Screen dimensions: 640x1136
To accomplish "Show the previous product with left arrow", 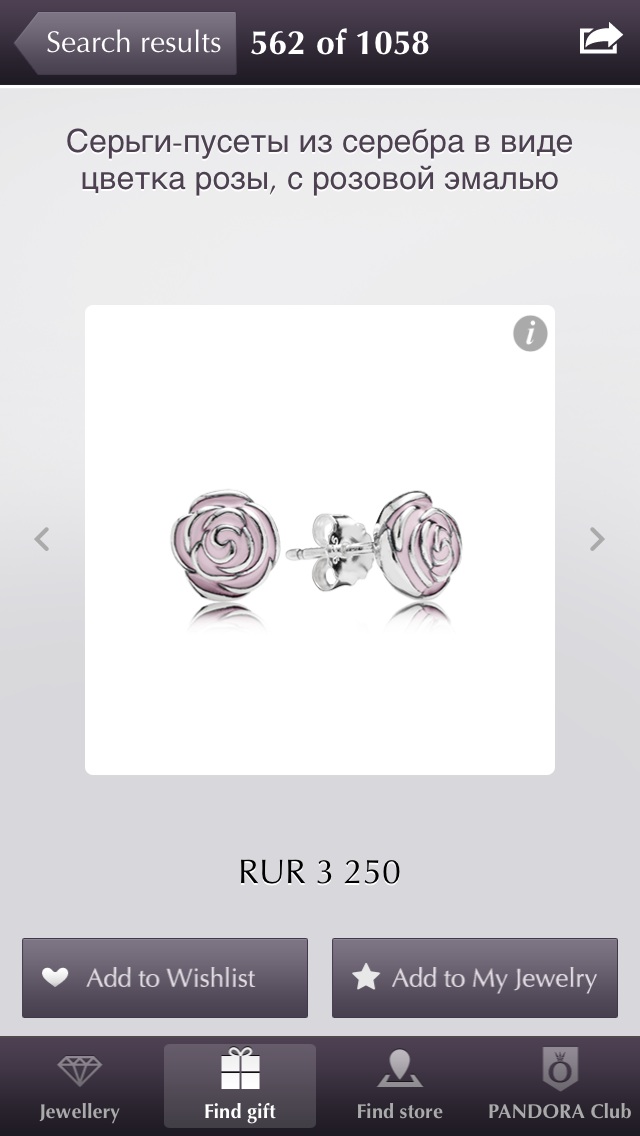I will click(42, 539).
